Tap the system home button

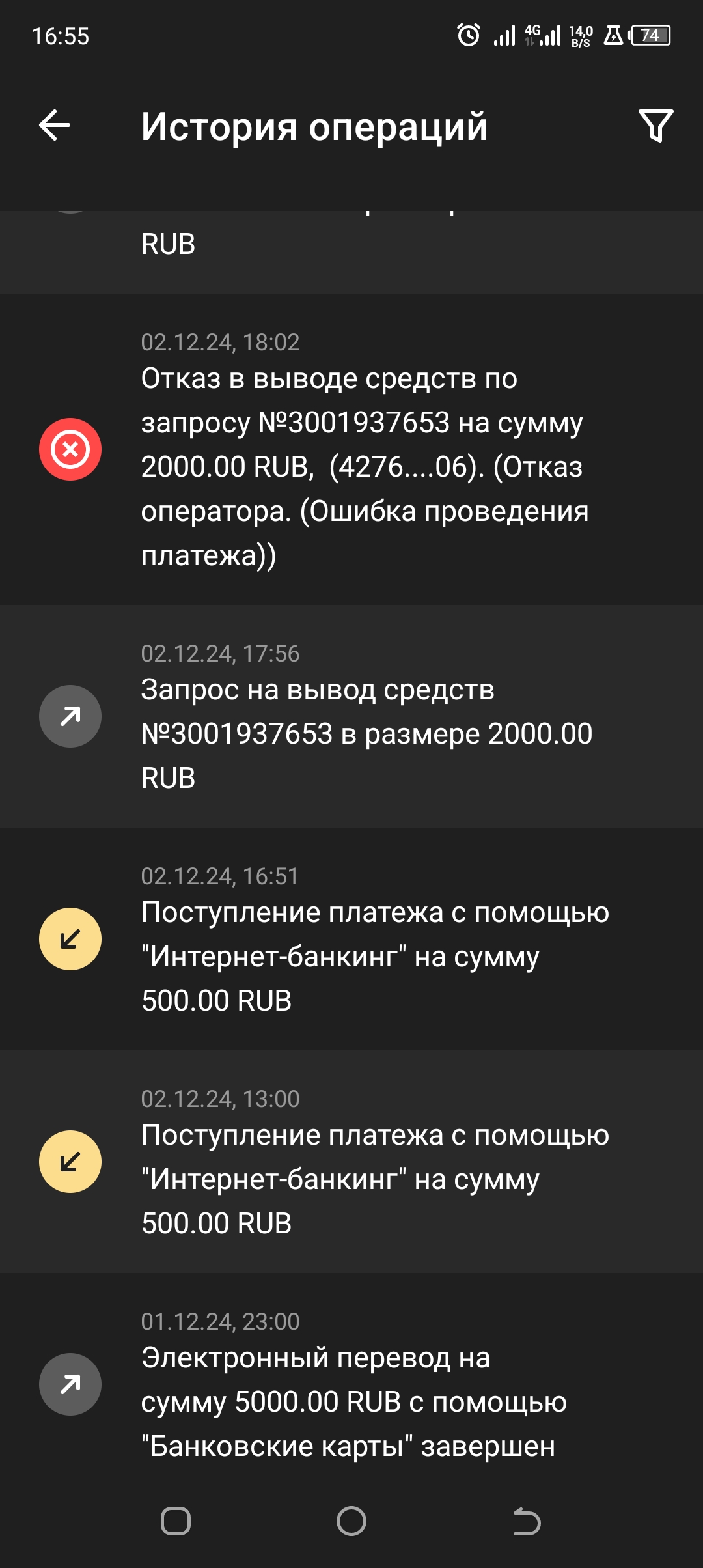[351, 1522]
